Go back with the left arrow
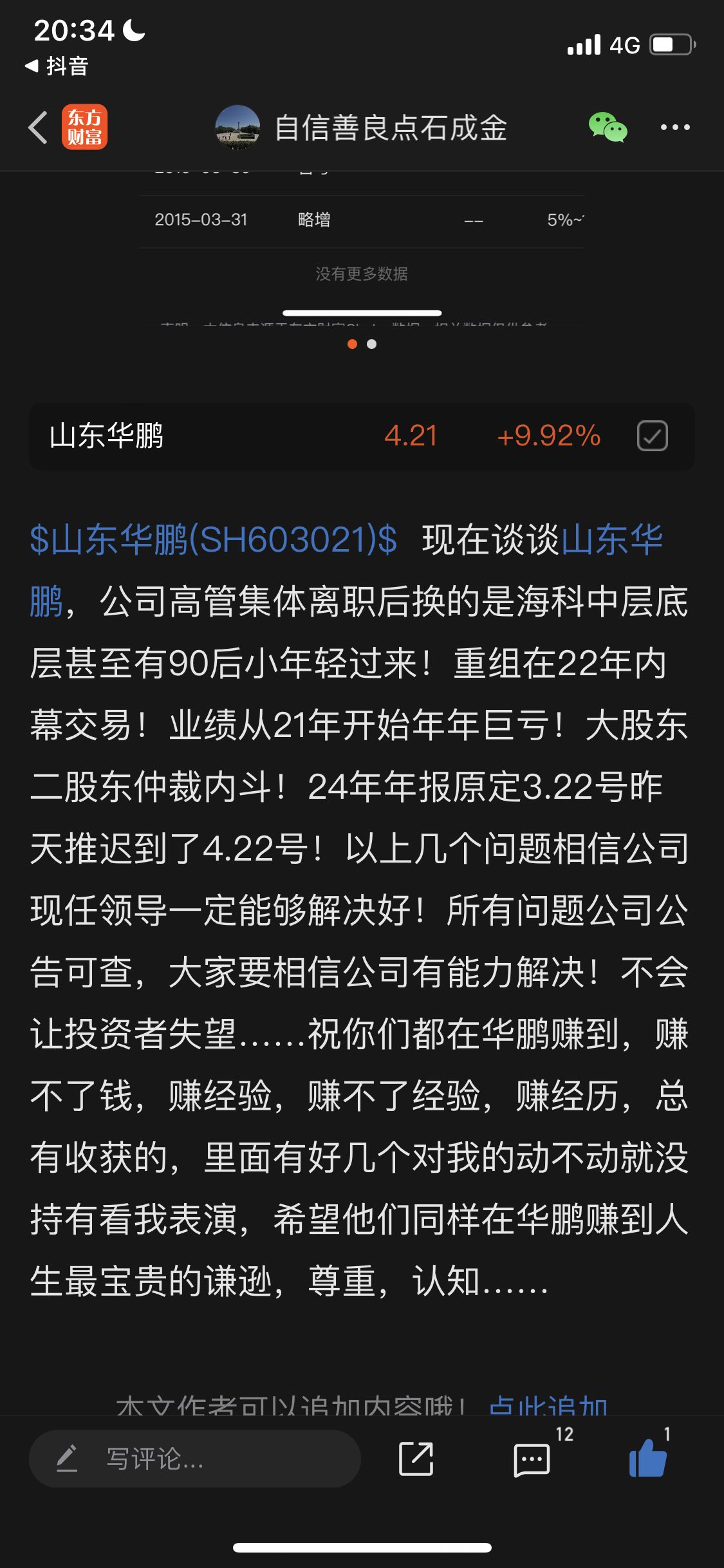 point(38,127)
